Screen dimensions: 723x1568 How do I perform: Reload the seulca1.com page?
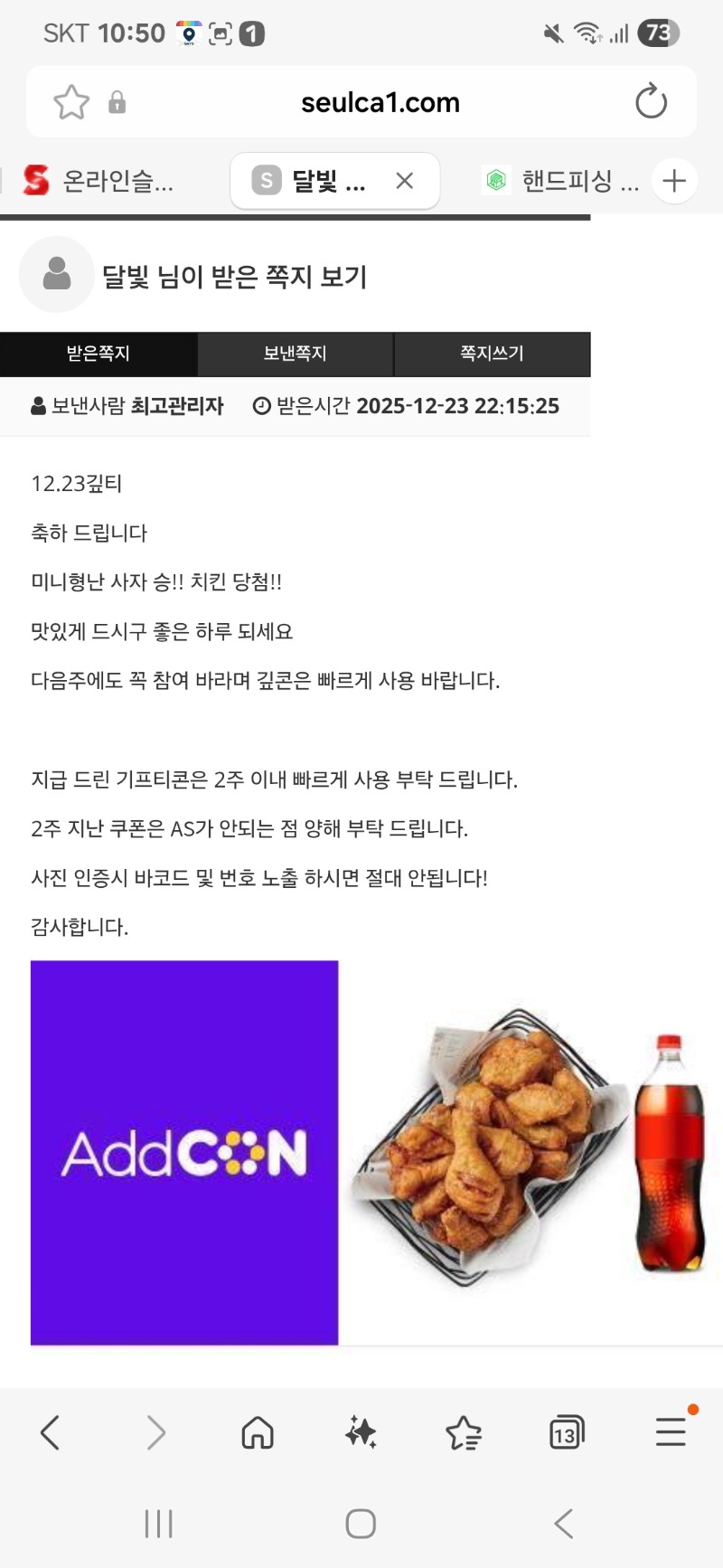[651, 102]
